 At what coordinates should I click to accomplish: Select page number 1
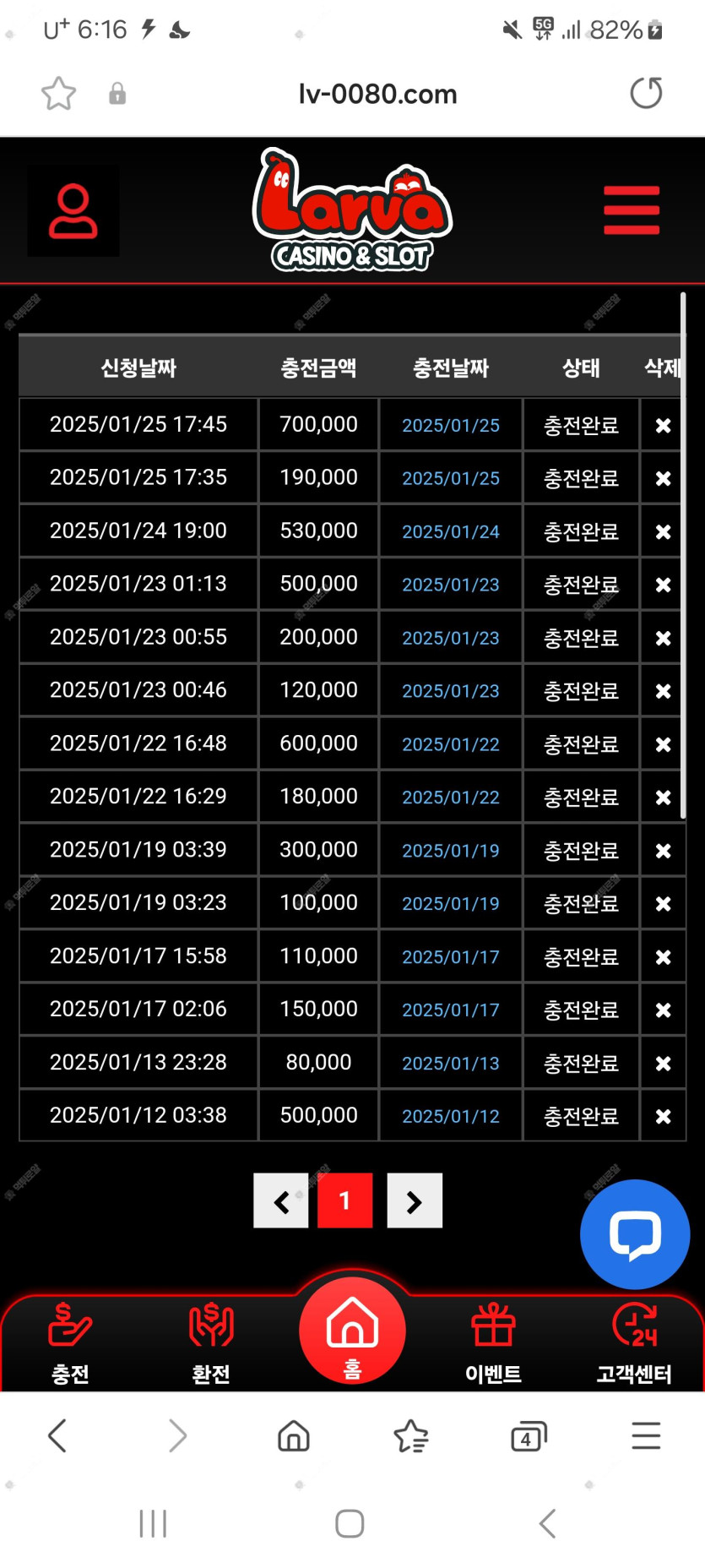[x=345, y=1200]
